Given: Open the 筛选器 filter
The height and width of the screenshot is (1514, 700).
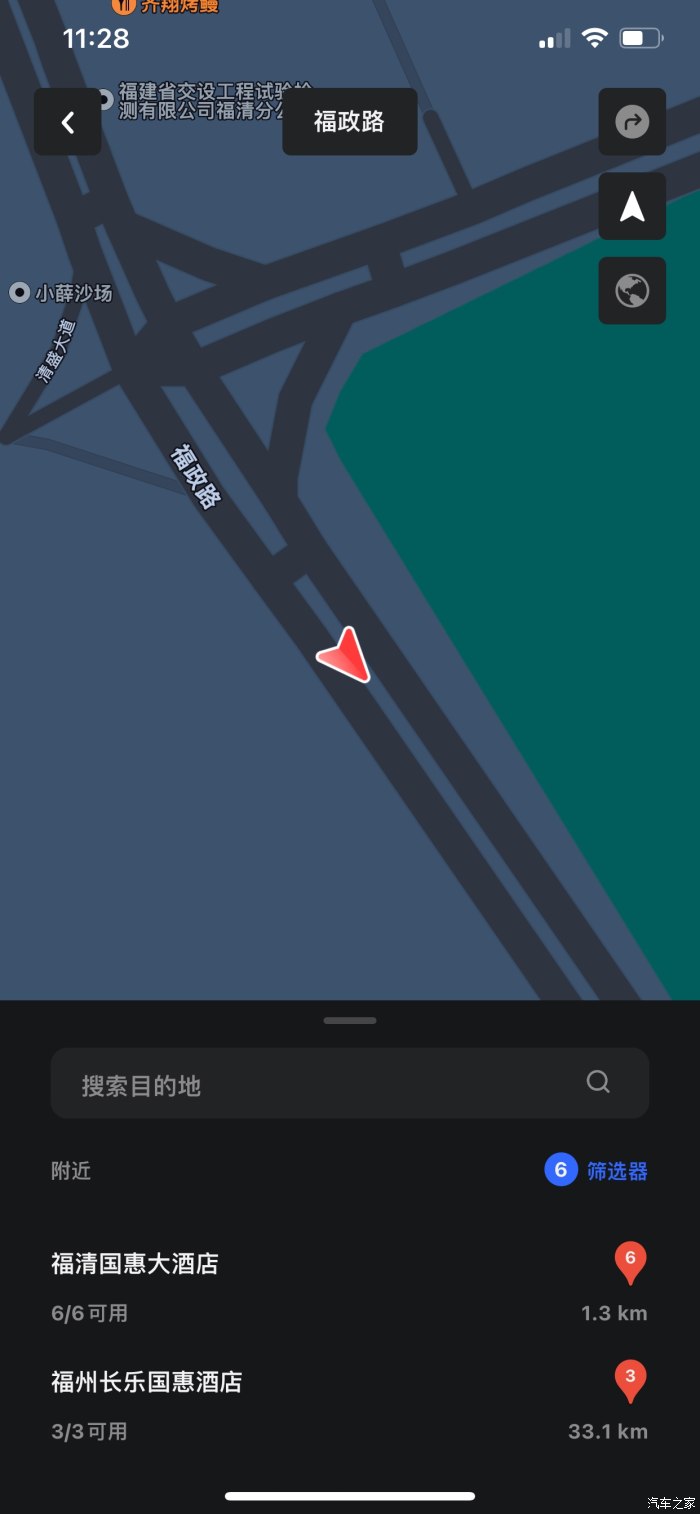Looking at the screenshot, I should [597, 1170].
